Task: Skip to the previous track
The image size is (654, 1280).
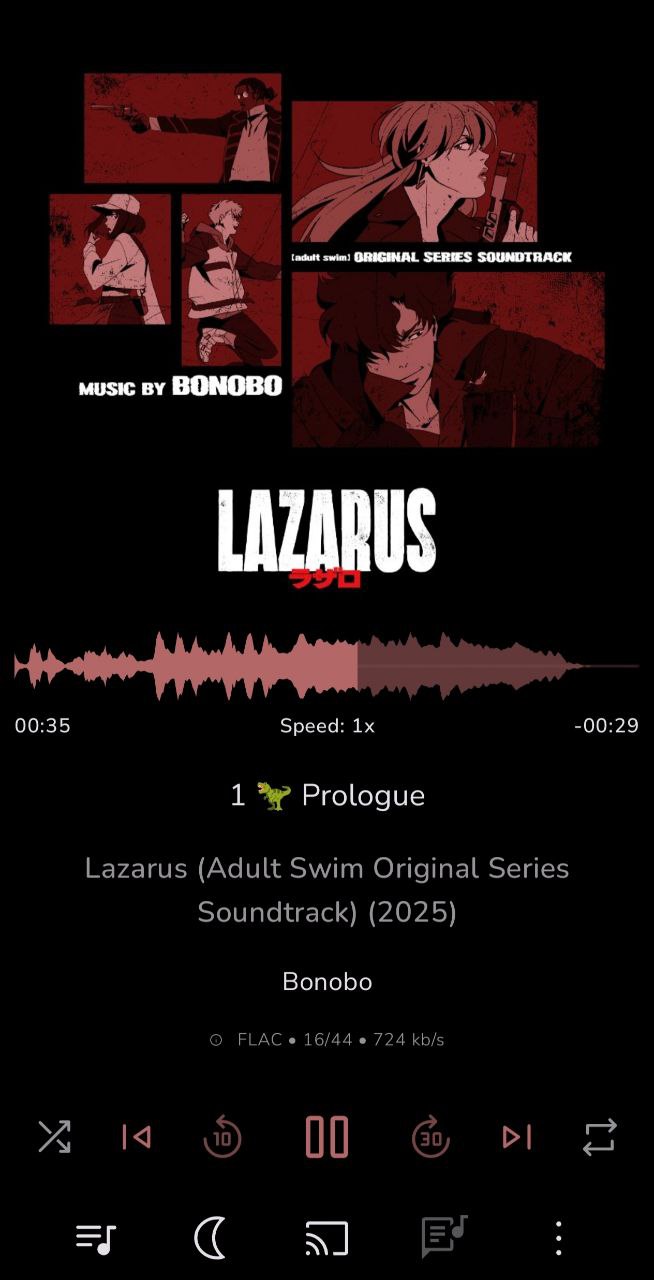Action: click(136, 1137)
